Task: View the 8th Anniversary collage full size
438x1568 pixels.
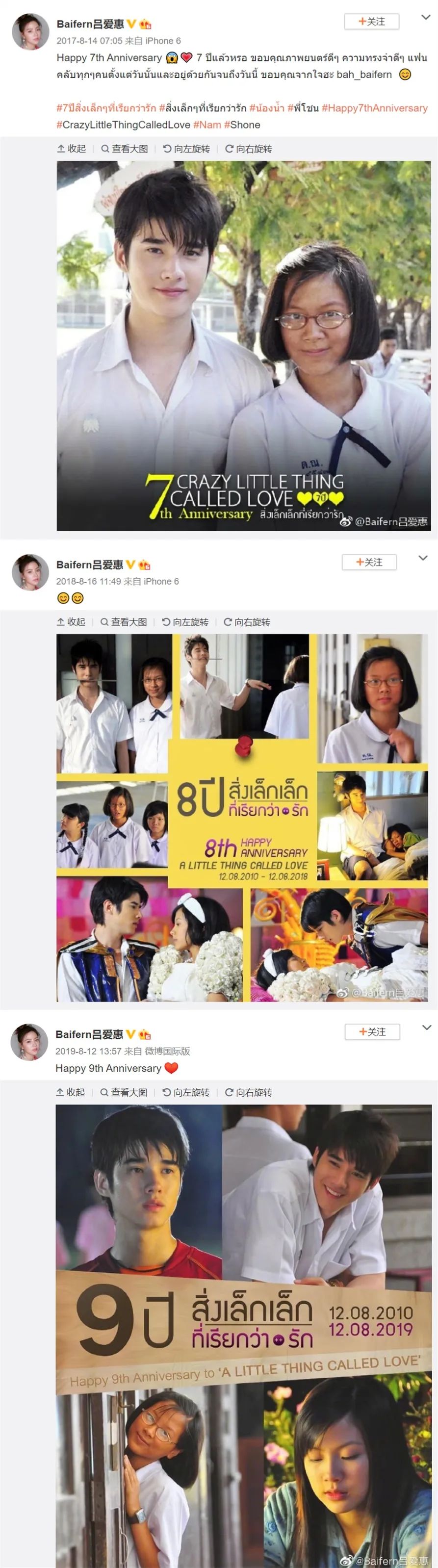Action: point(124,621)
